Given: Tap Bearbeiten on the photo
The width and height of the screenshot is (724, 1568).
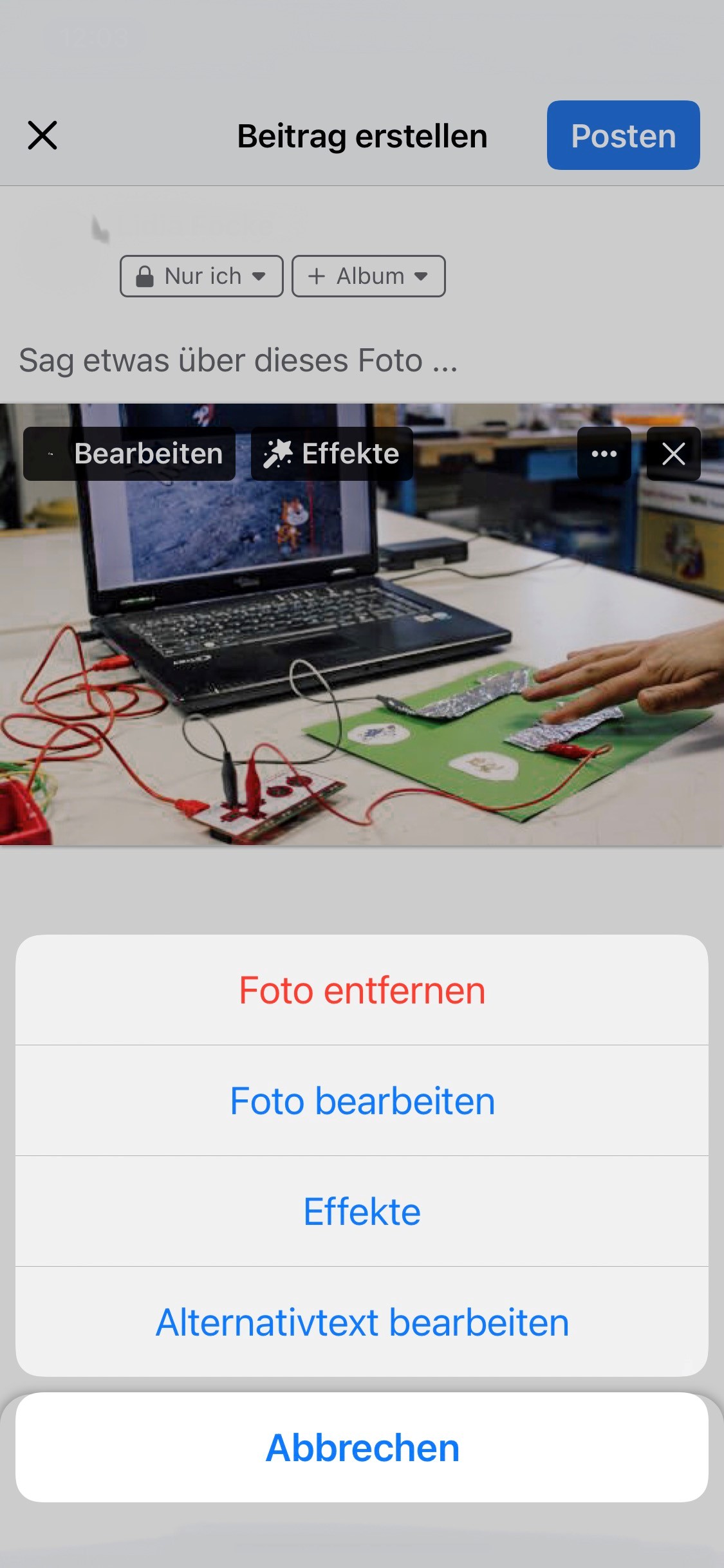Looking at the screenshot, I should [x=129, y=454].
